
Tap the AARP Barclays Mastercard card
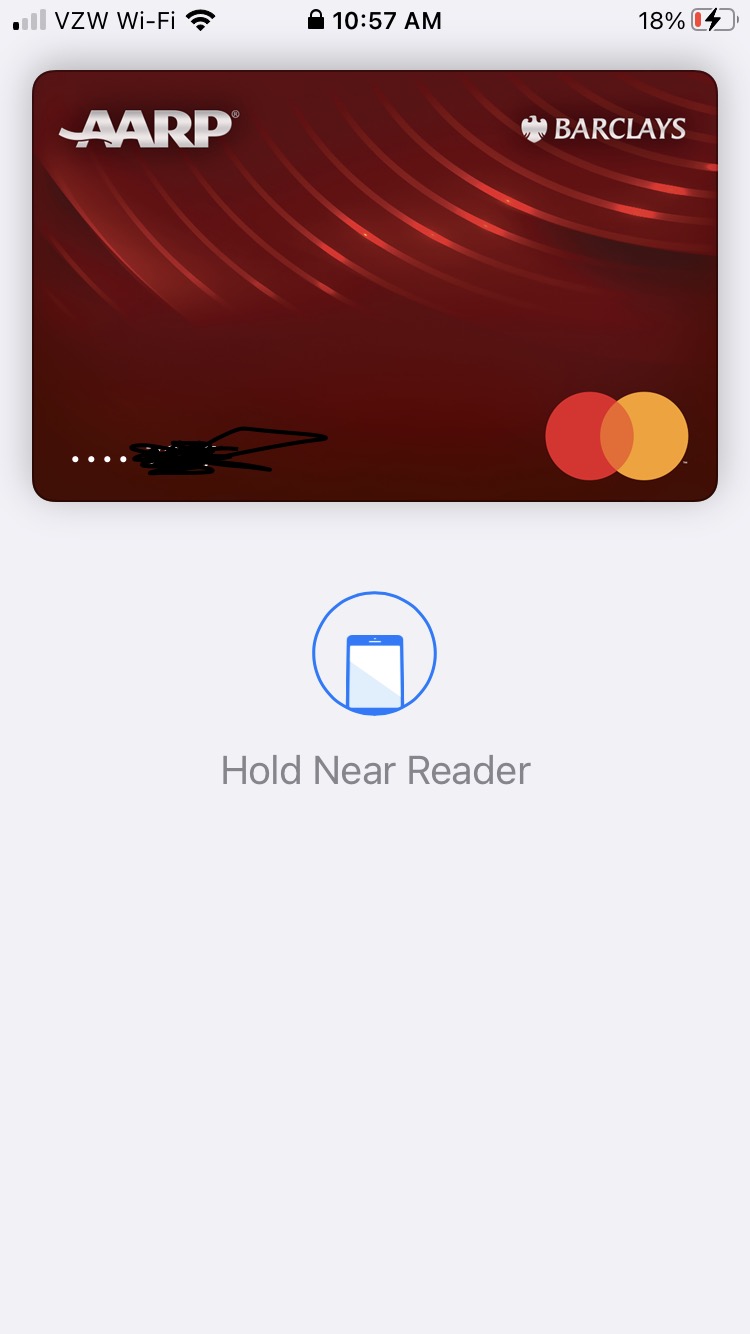[375, 286]
